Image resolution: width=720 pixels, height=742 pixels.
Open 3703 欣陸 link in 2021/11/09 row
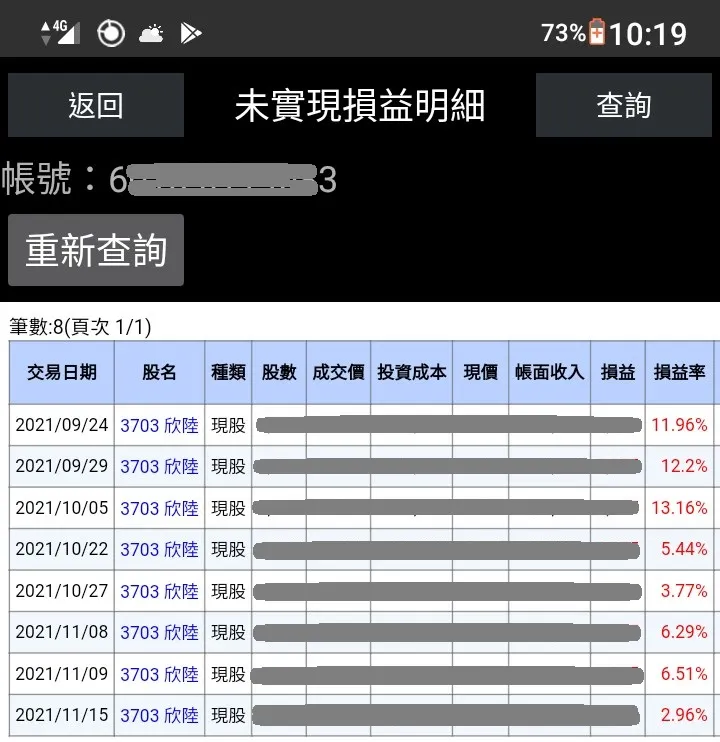pos(158,674)
